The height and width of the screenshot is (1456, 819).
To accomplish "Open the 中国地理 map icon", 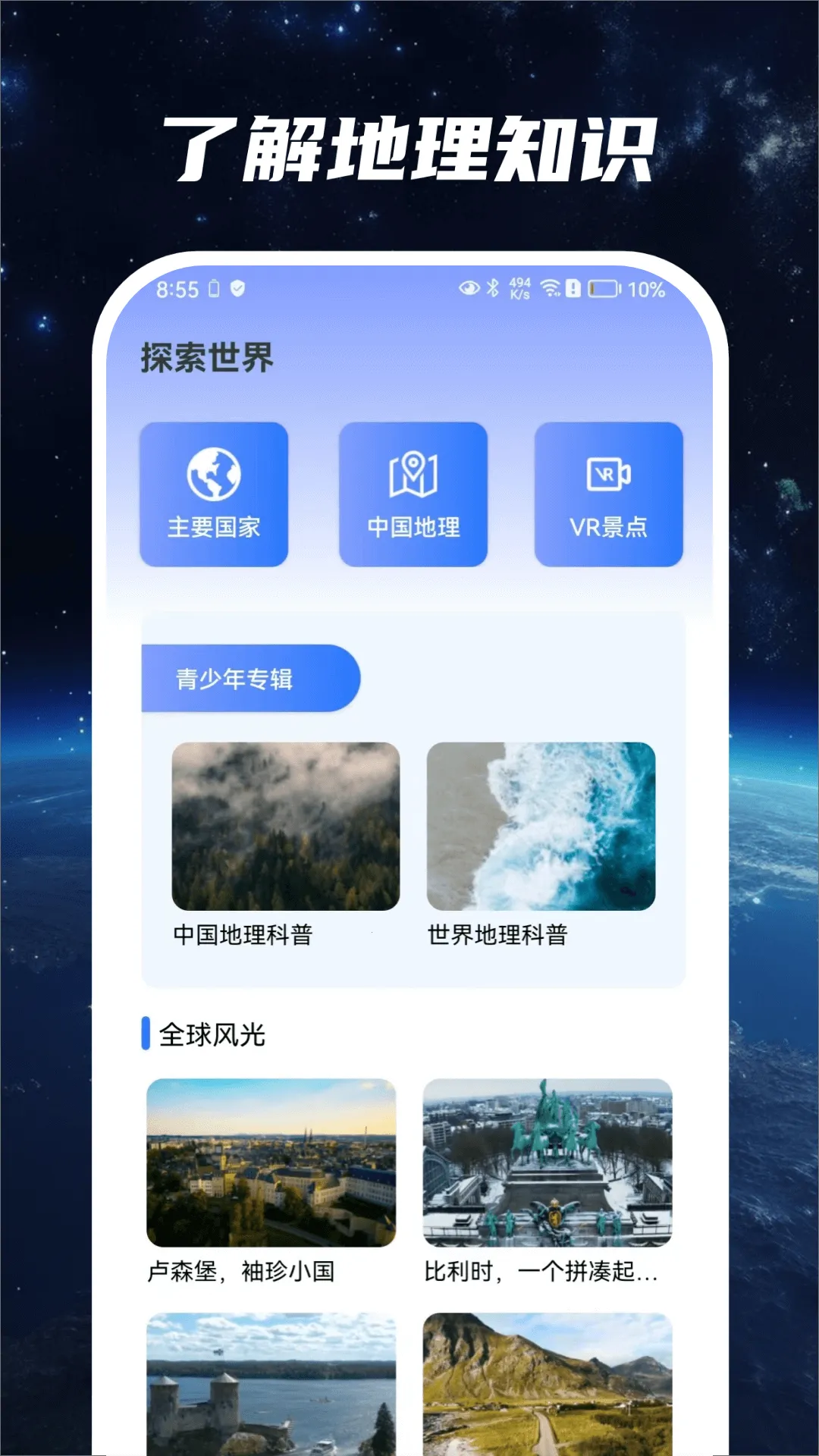I will (414, 472).
